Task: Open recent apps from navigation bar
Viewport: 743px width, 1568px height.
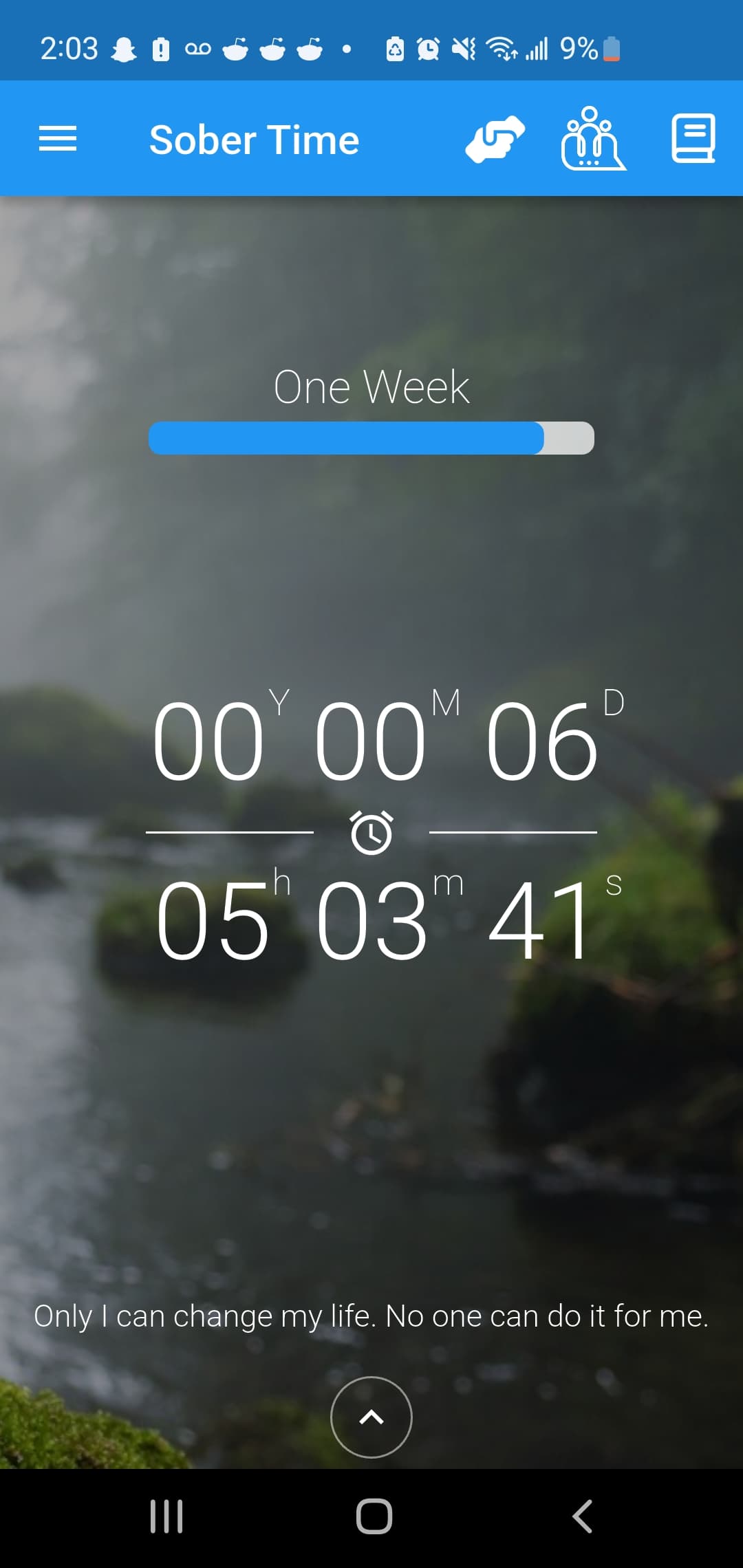Action: pos(166,1516)
